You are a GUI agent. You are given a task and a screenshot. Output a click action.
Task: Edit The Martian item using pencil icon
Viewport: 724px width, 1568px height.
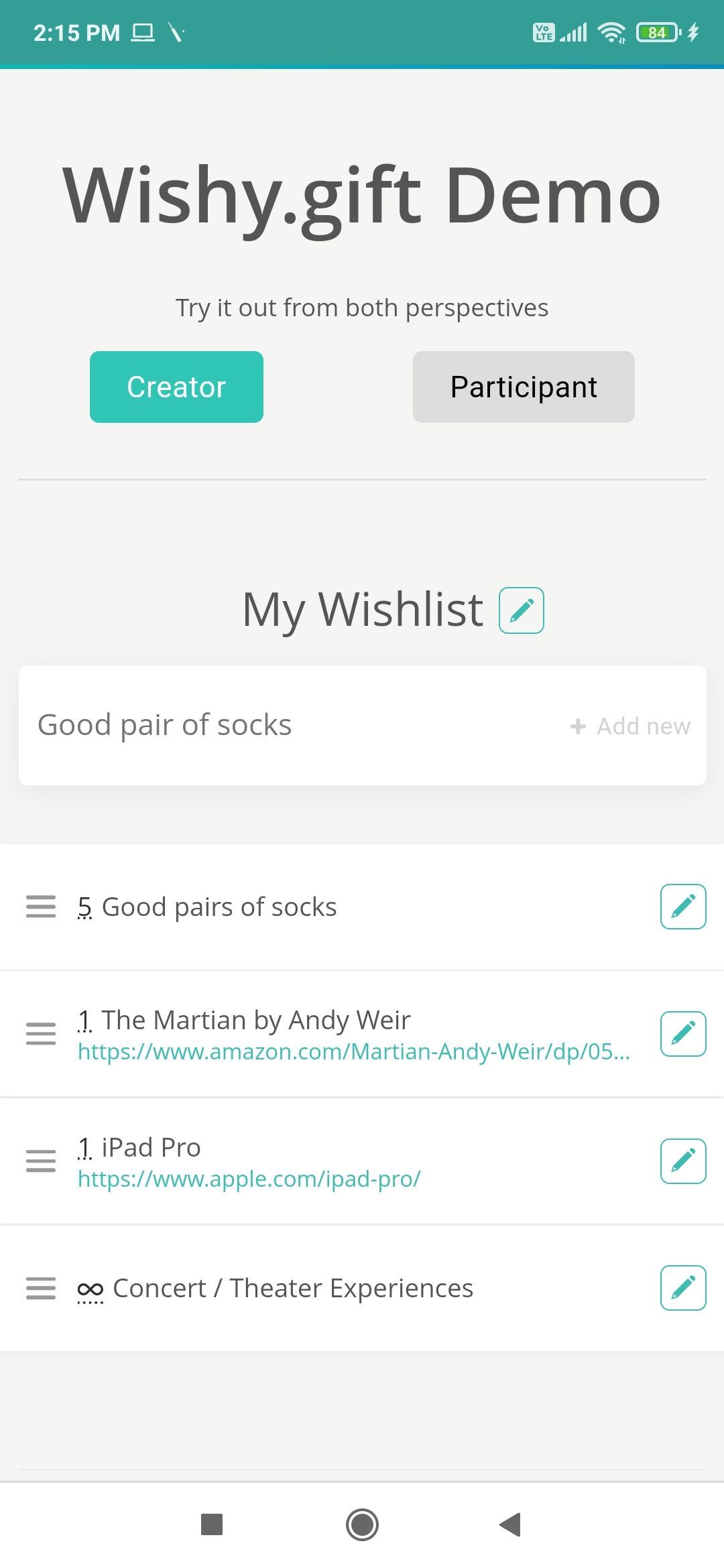(x=682, y=1034)
